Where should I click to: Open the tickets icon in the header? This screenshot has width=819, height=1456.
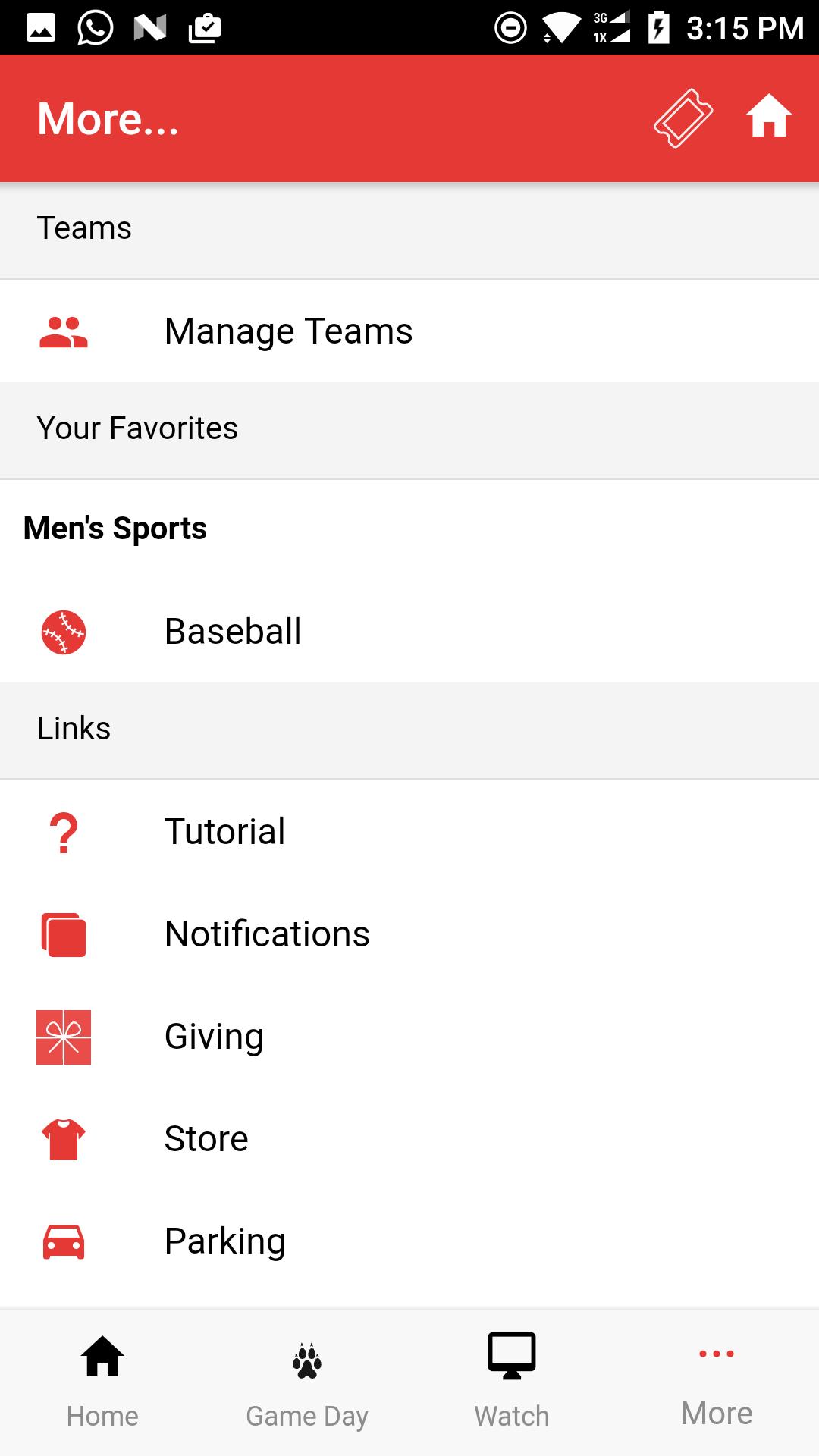(x=682, y=118)
